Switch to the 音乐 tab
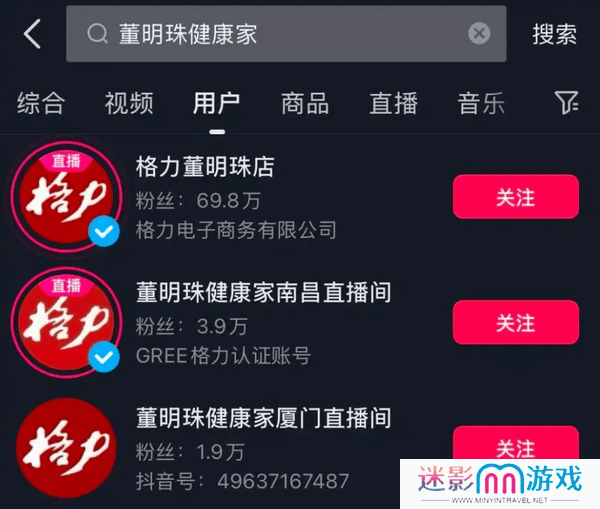The image size is (600, 509). pyautogui.click(x=481, y=102)
